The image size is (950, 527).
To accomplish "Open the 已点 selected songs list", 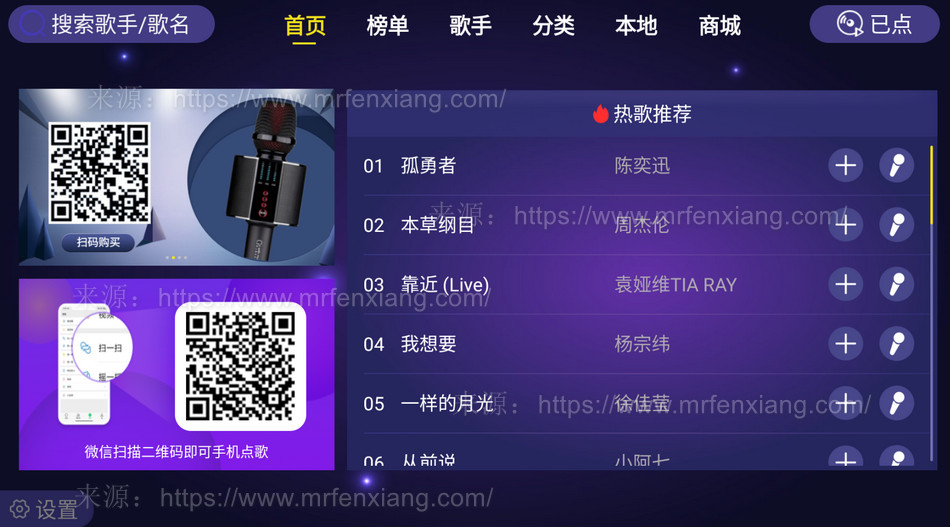I will (875, 24).
